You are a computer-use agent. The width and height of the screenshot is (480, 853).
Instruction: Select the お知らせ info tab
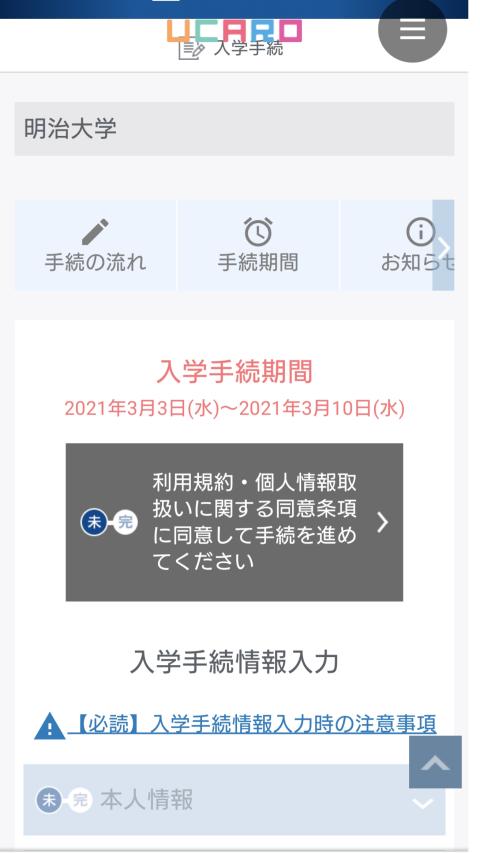[386, 245]
